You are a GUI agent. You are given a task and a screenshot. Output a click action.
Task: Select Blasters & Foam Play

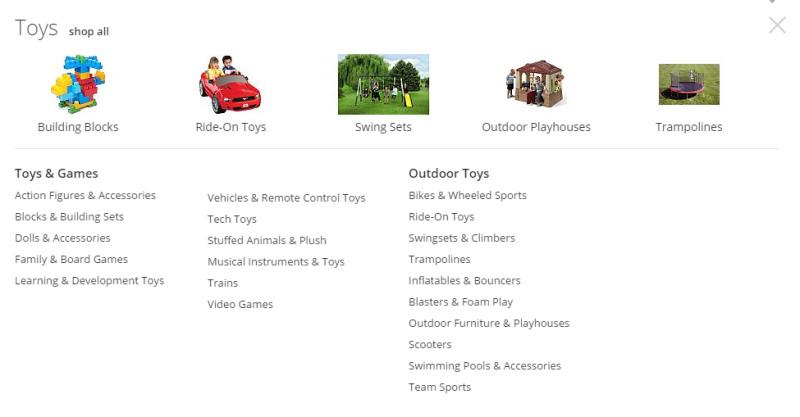[x=460, y=302]
